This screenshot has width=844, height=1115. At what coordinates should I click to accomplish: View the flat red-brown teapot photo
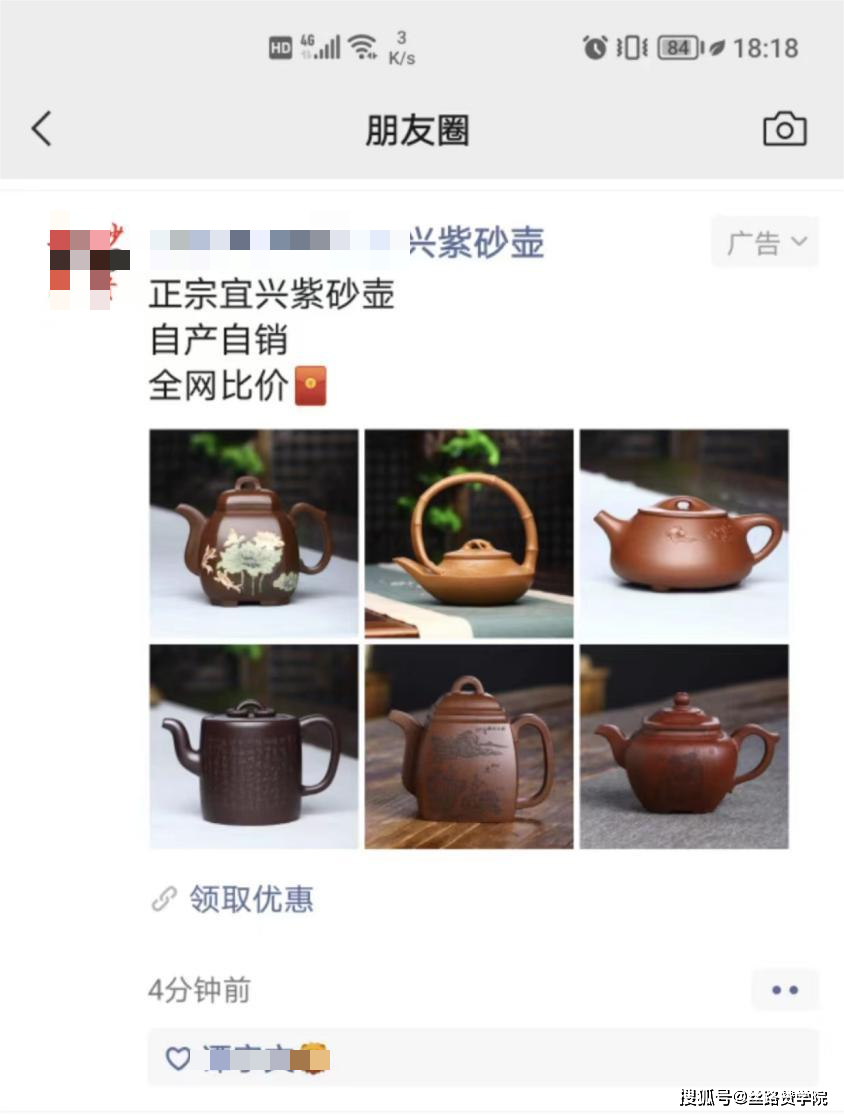[x=684, y=534]
